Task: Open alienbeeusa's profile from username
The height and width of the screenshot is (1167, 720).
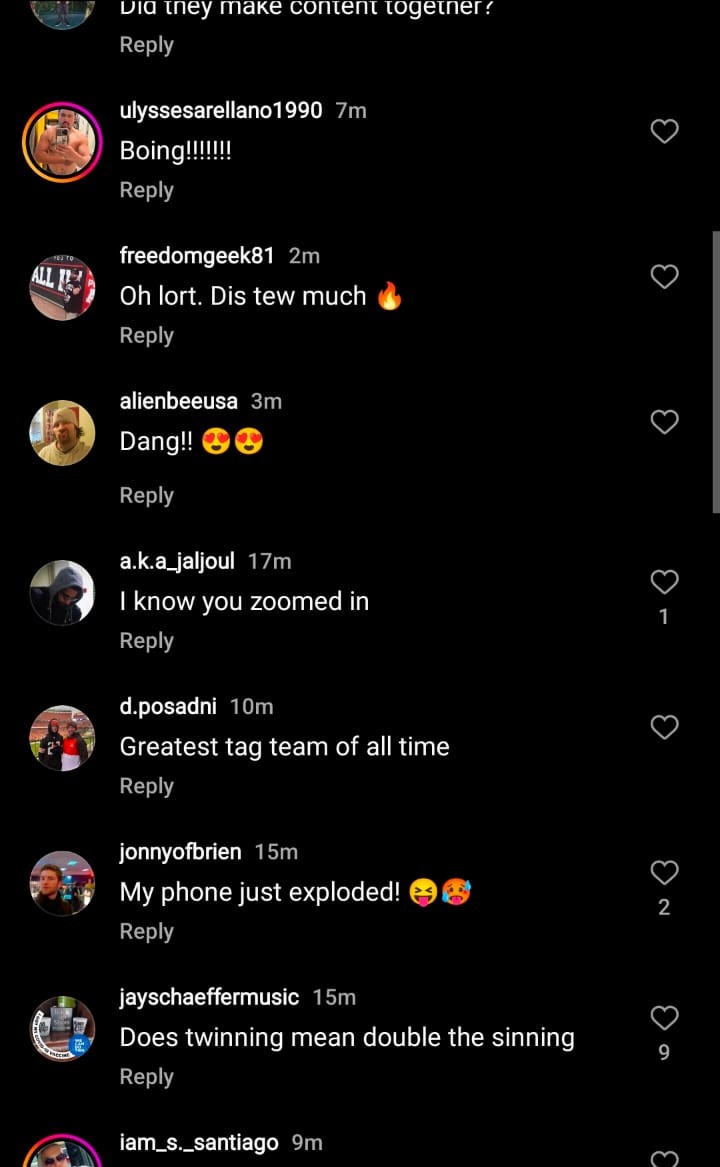Action: point(178,401)
